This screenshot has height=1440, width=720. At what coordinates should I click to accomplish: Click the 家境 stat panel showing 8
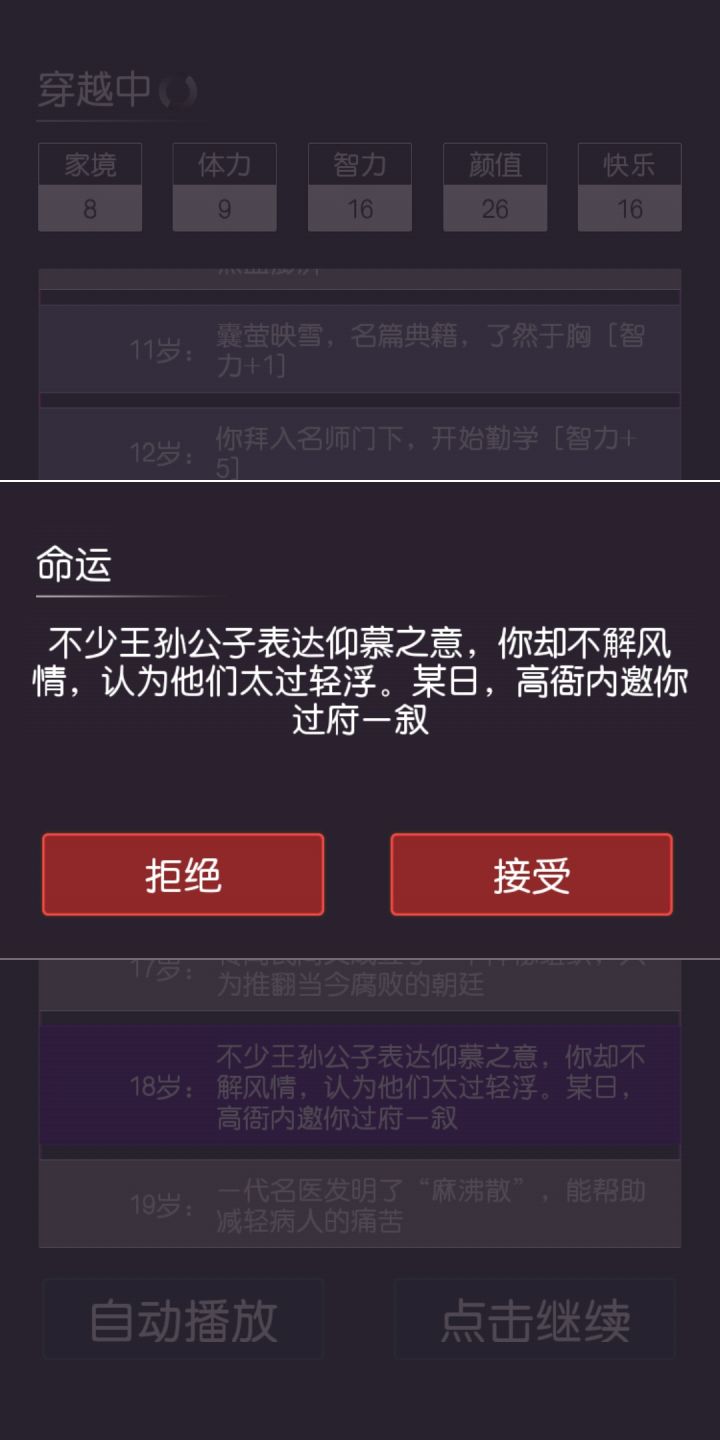pyautogui.click(x=90, y=186)
